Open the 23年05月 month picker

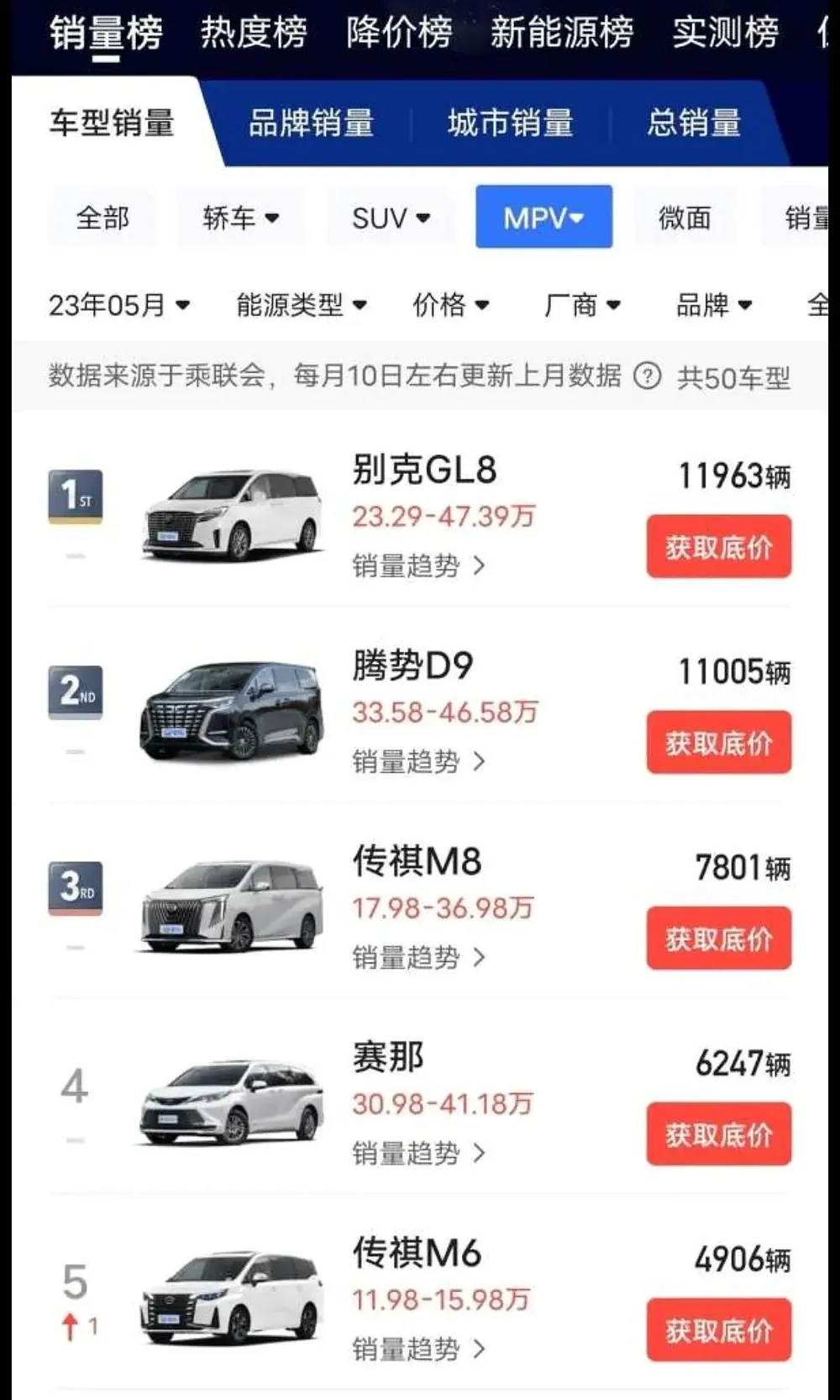pyautogui.click(x=118, y=304)
